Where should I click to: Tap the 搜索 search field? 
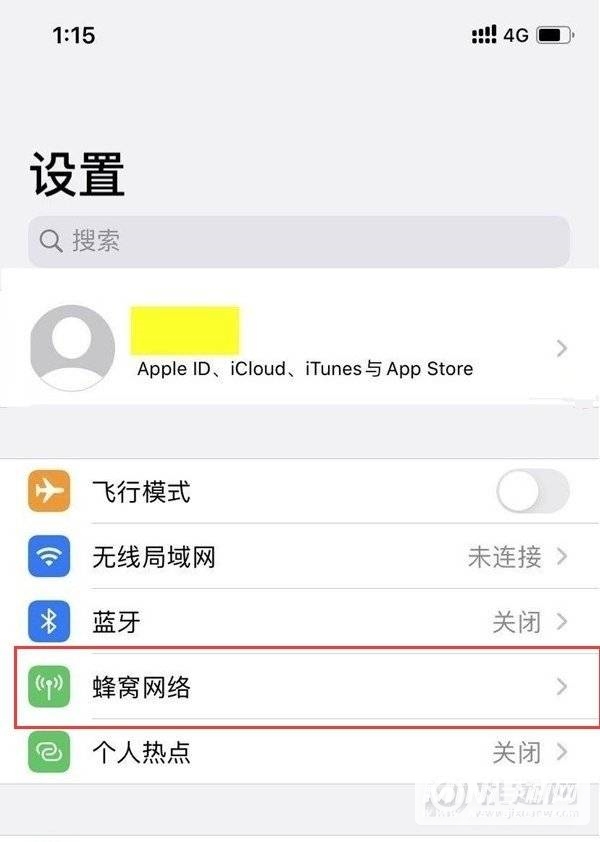coord(298,241)
